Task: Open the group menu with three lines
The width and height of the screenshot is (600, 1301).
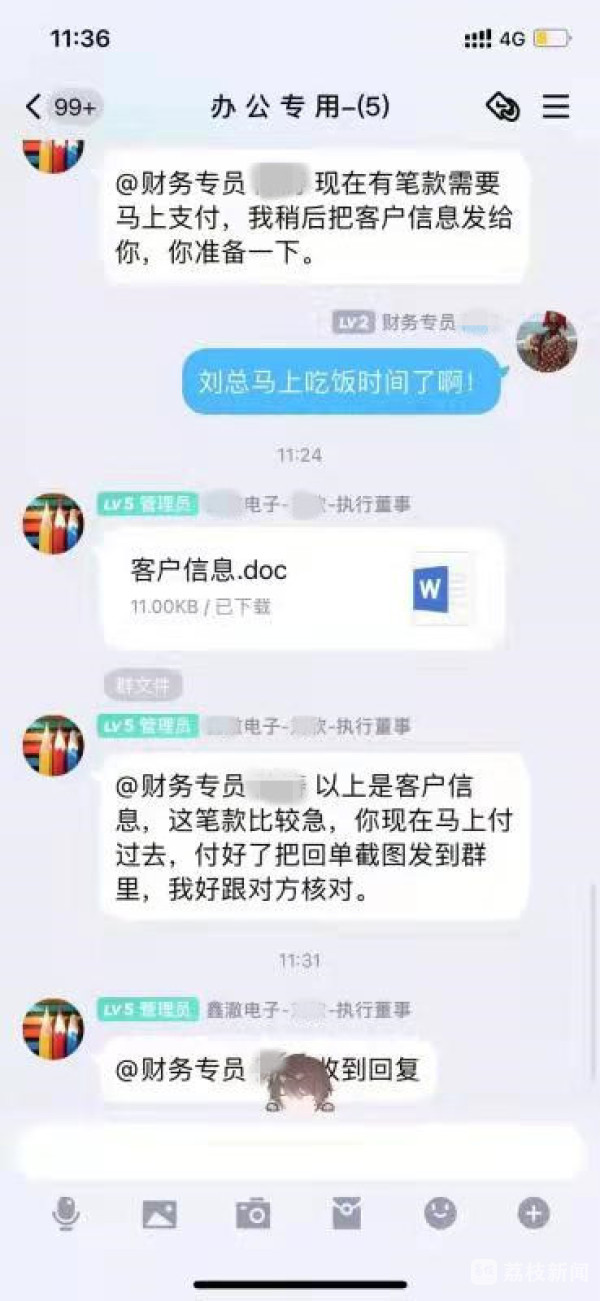Action: point(556,107)
